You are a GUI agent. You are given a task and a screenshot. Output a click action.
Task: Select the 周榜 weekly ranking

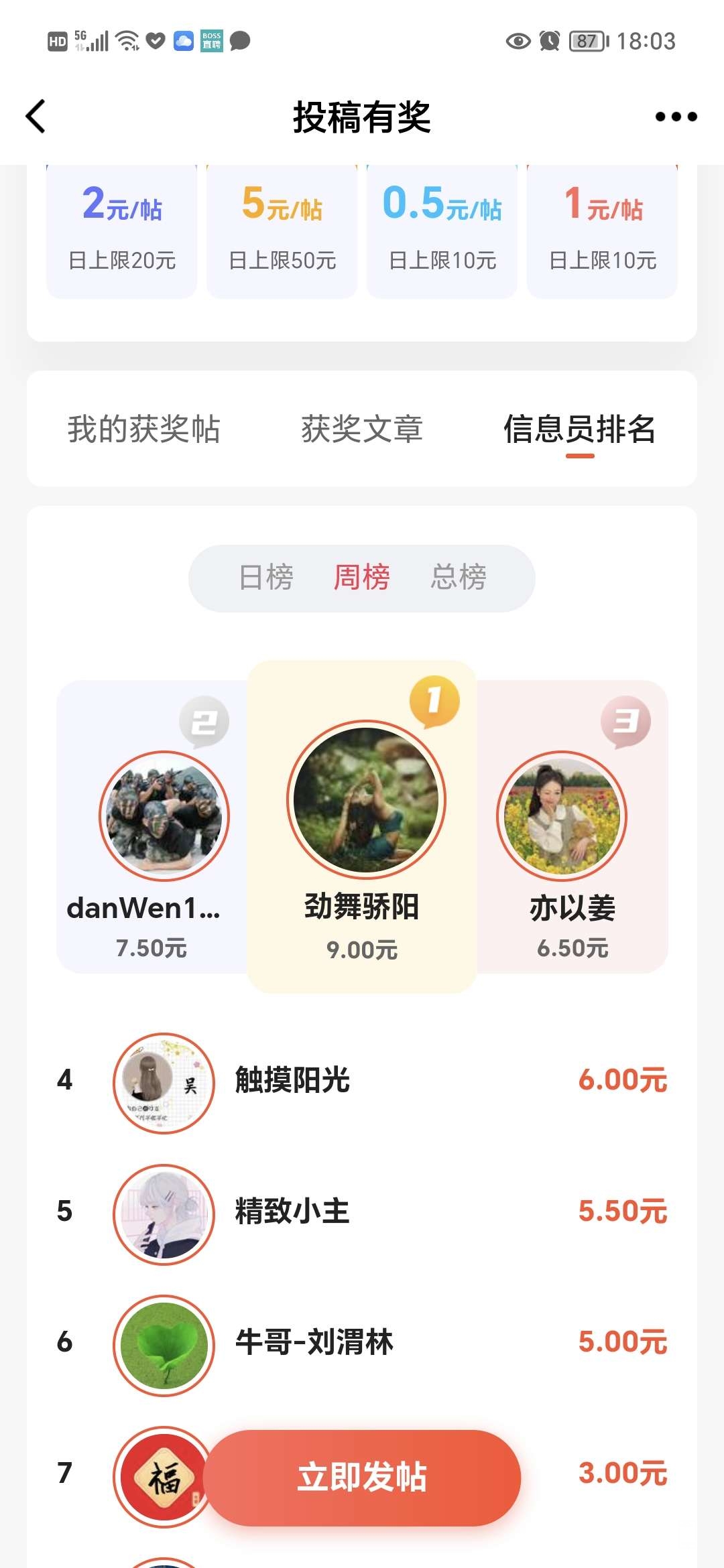point(362,578)
